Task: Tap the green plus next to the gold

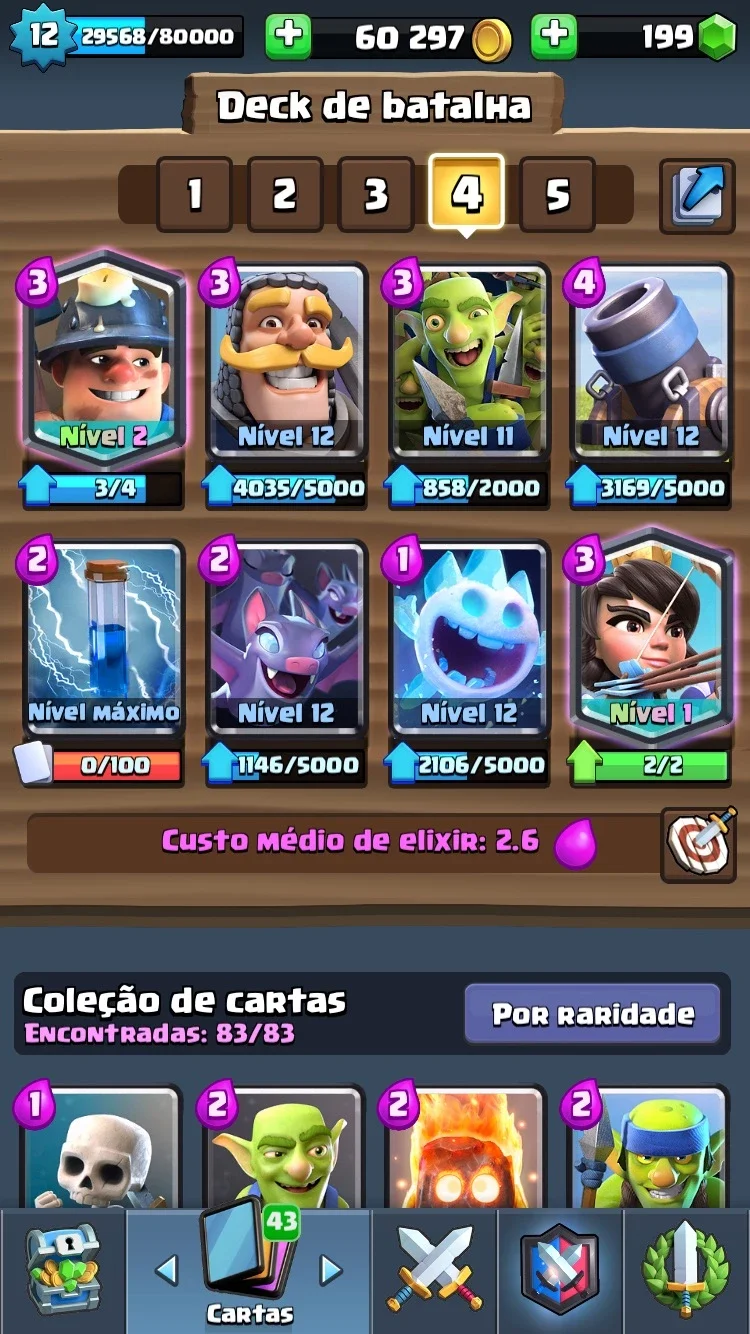Action: (x=288, y=37)
